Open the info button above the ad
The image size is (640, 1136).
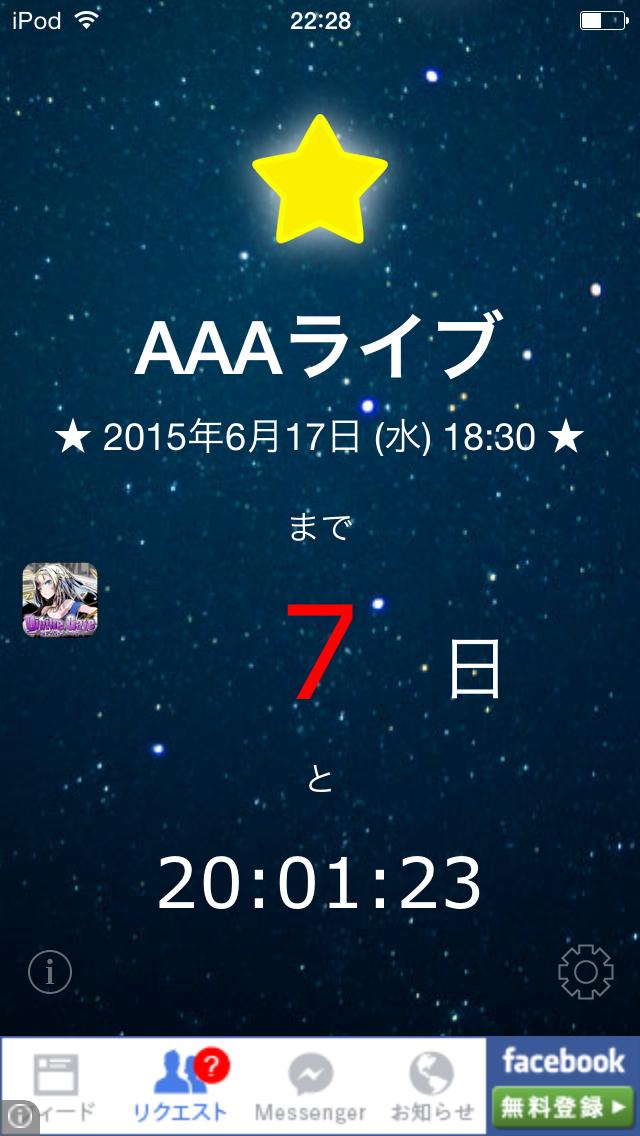[50, 970]
